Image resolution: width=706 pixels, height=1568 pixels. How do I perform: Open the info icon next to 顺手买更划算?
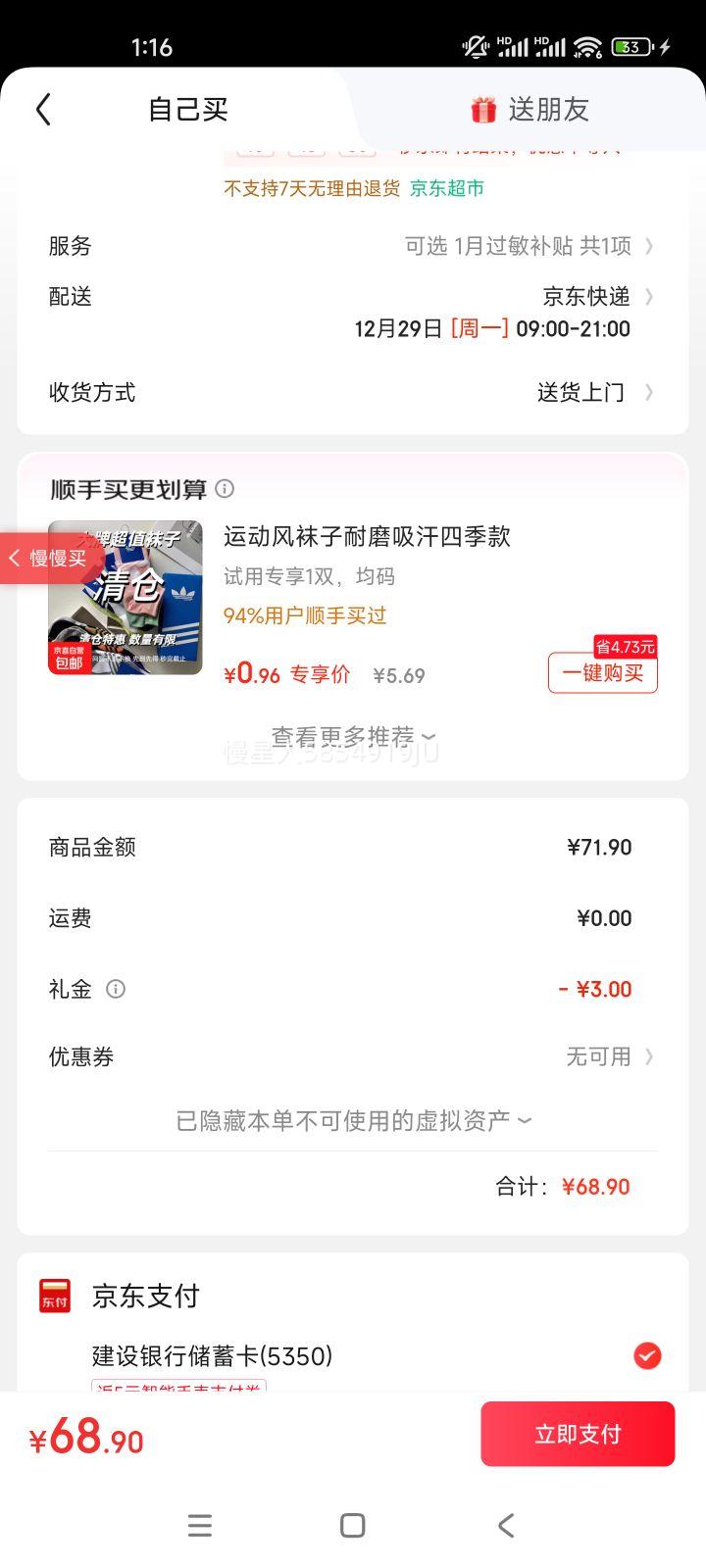(226, 489)
